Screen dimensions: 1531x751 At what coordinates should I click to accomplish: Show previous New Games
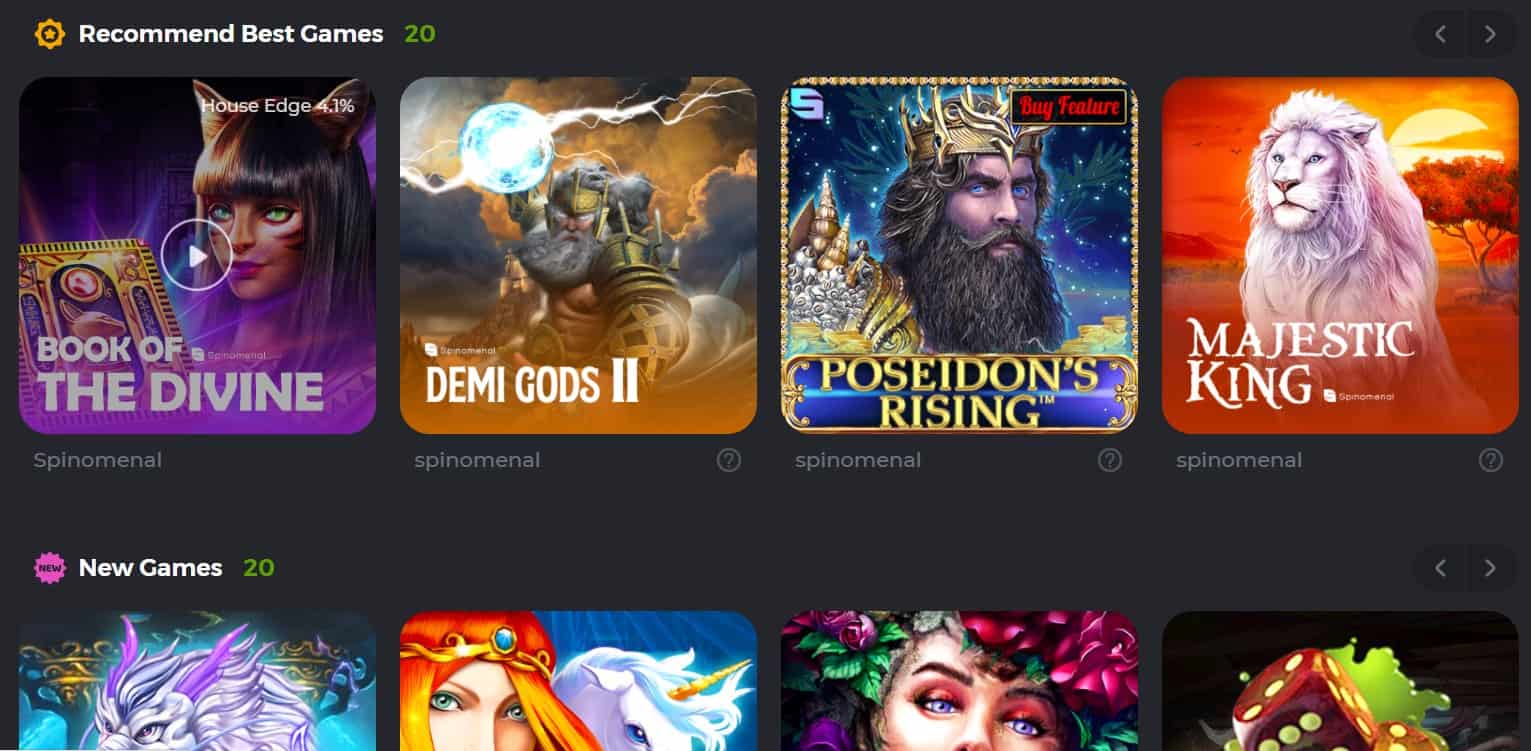(x=1440, y=568)
